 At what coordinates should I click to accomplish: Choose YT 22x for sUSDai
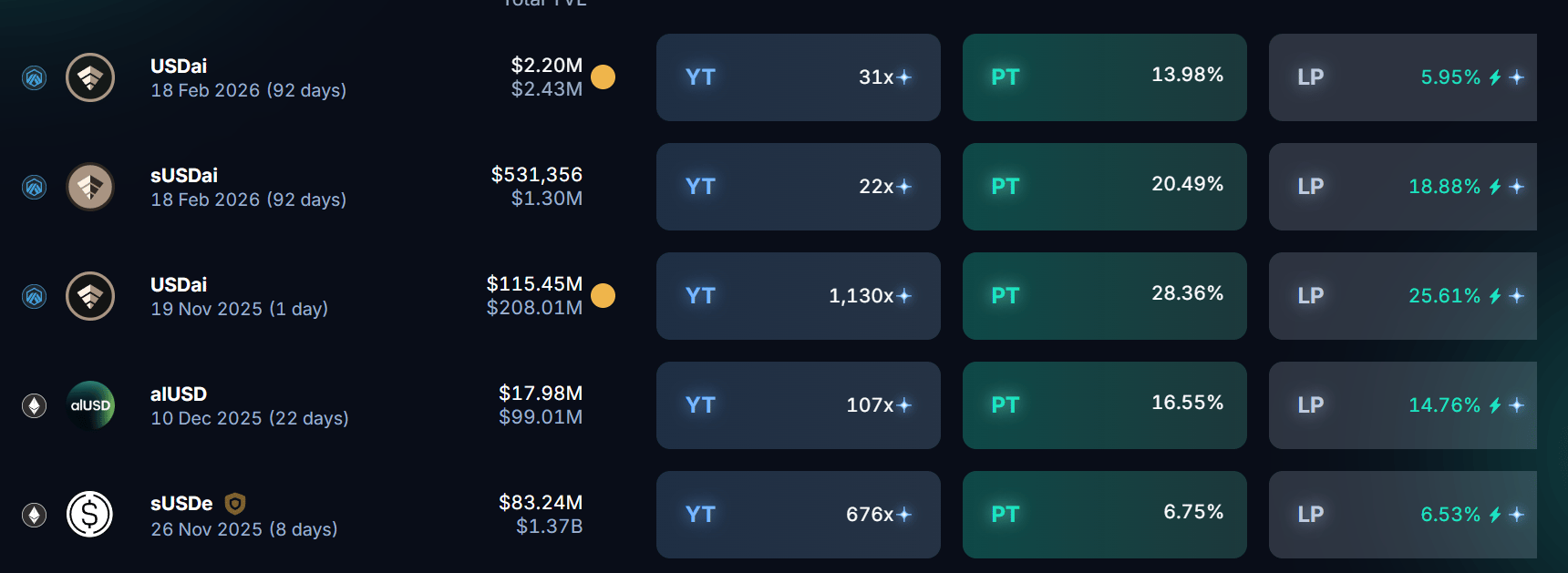click(x=798, y=187)
